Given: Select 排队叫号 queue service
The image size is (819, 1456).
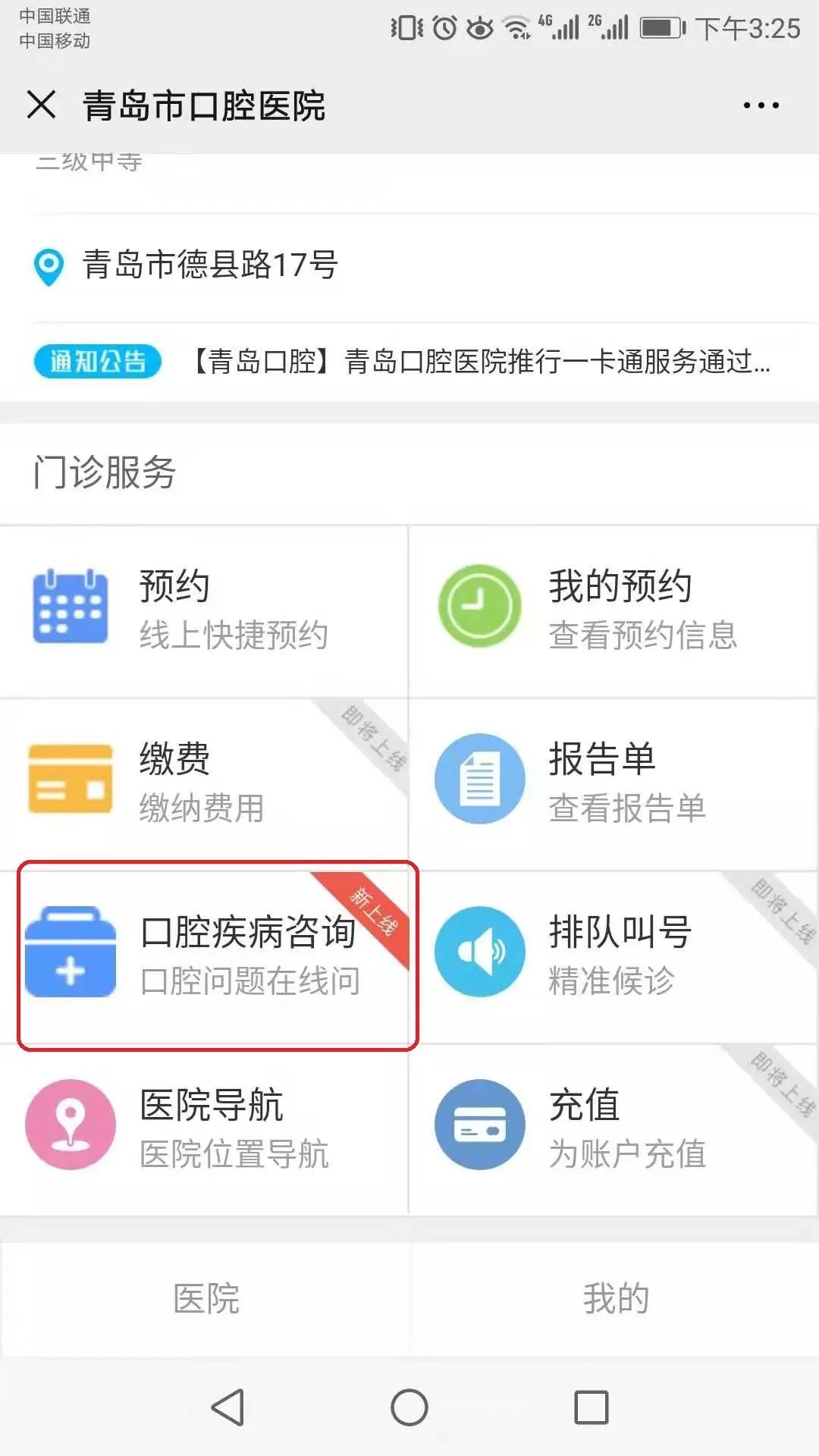Looking at the screenshot, I should [613, 955].
